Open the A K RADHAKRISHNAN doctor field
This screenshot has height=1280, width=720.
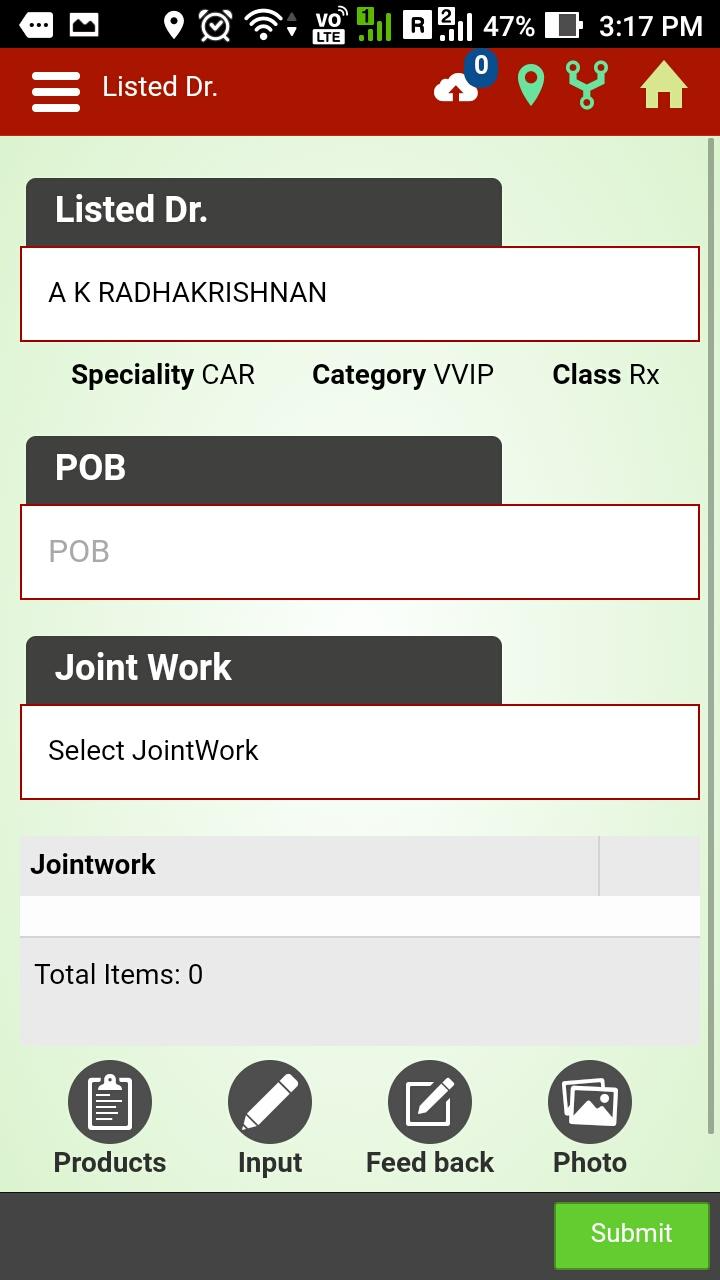(360, 293)
